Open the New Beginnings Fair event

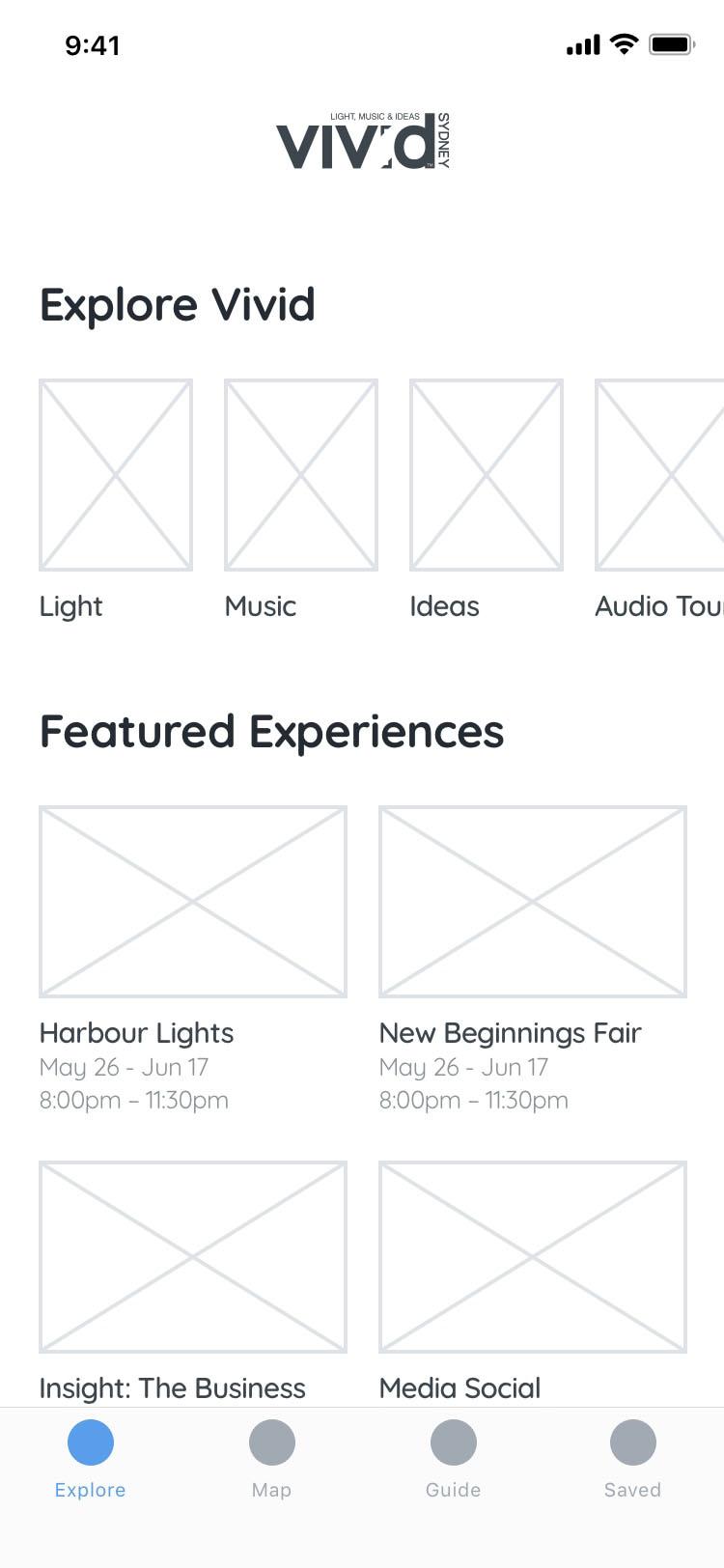click(x=510, y=1032)
